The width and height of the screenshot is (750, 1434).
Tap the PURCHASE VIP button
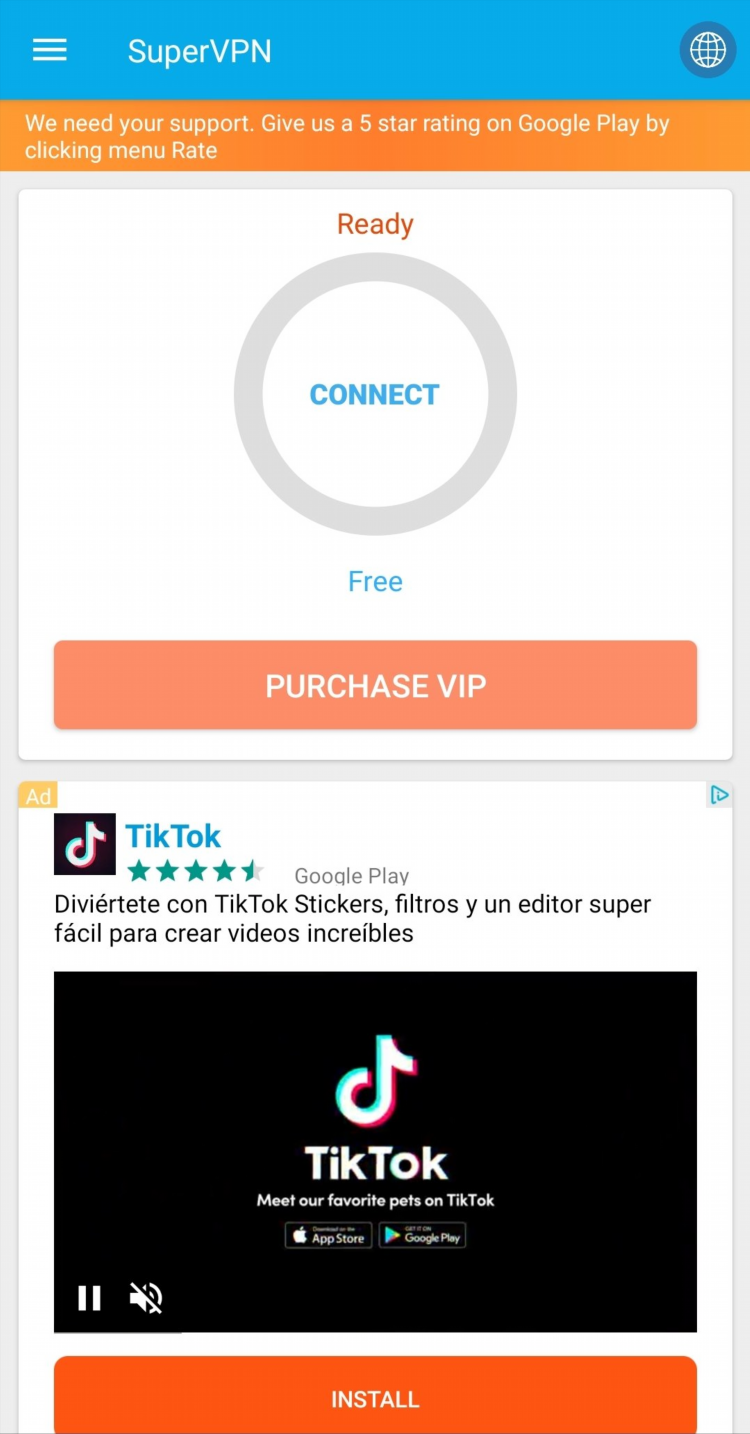[x=375, y=686]
